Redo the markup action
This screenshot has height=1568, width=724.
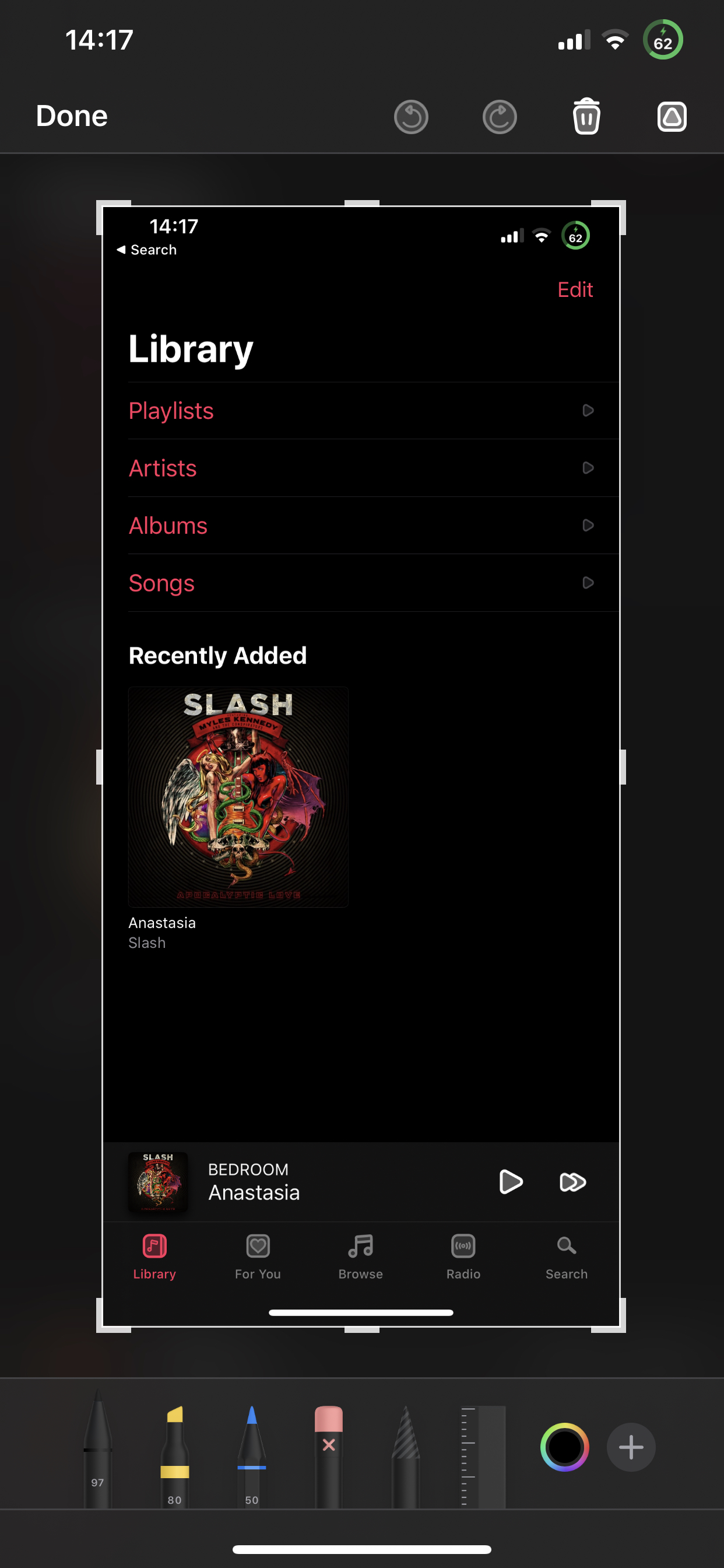(x=500, y=117)
